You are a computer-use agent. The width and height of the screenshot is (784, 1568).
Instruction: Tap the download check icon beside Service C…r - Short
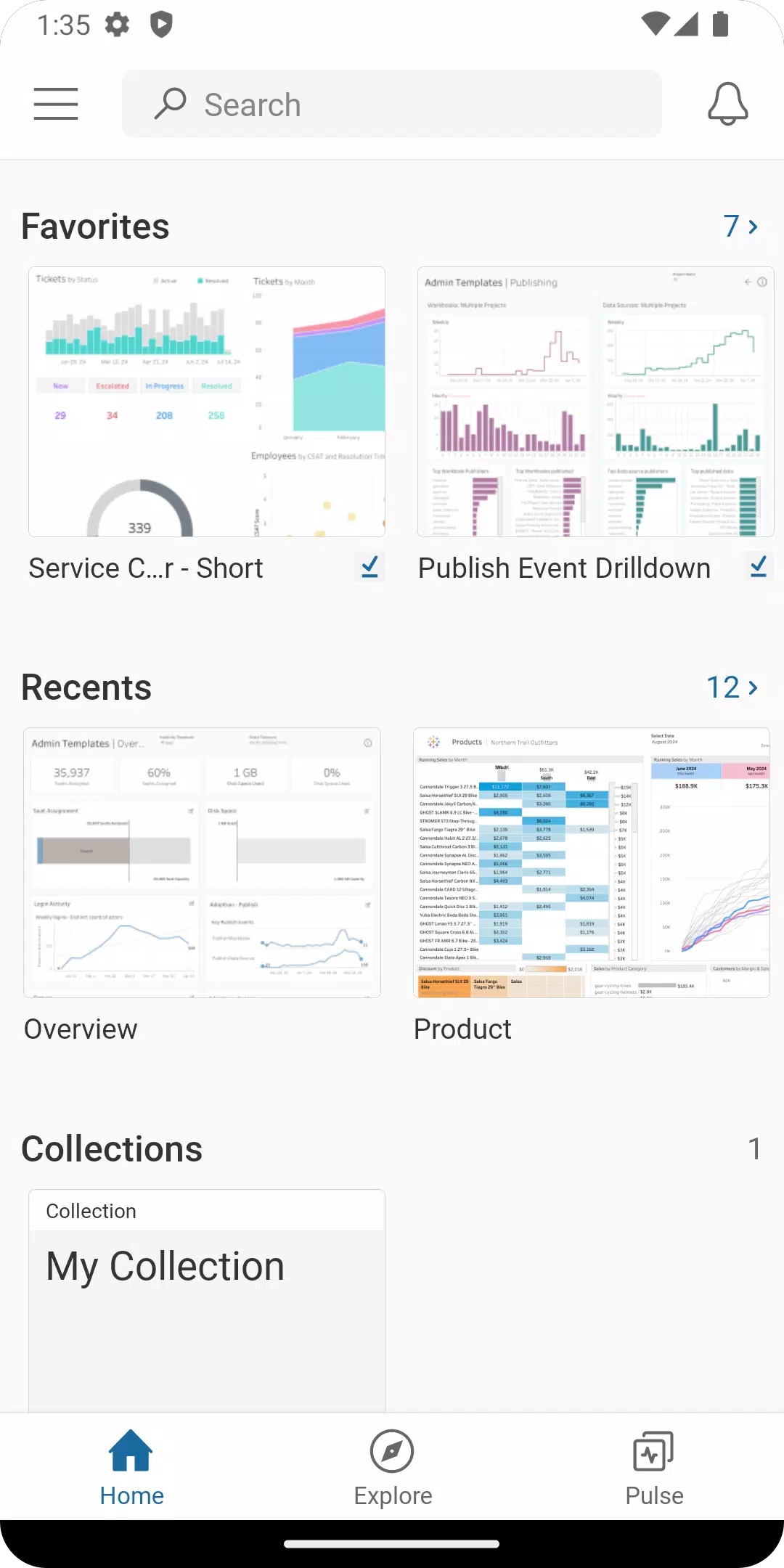(369, 567)
